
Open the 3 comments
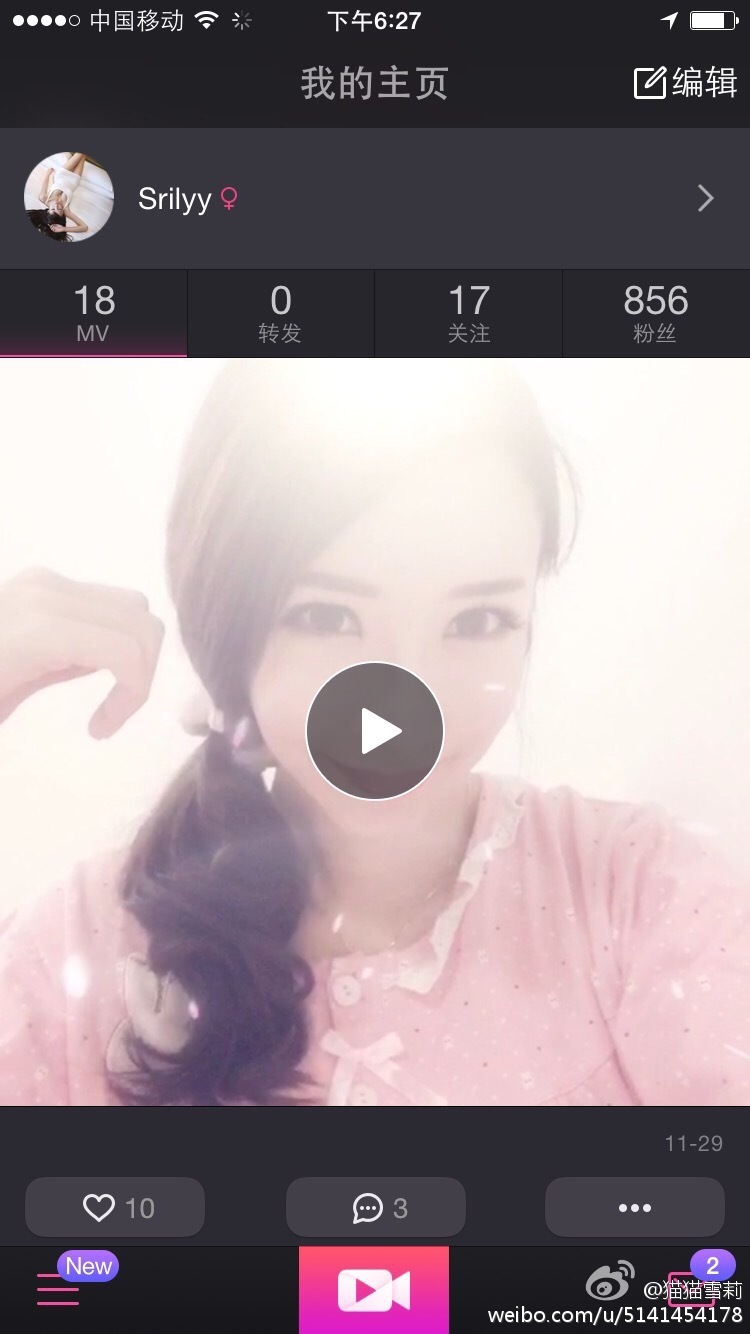click(375, 1208)
